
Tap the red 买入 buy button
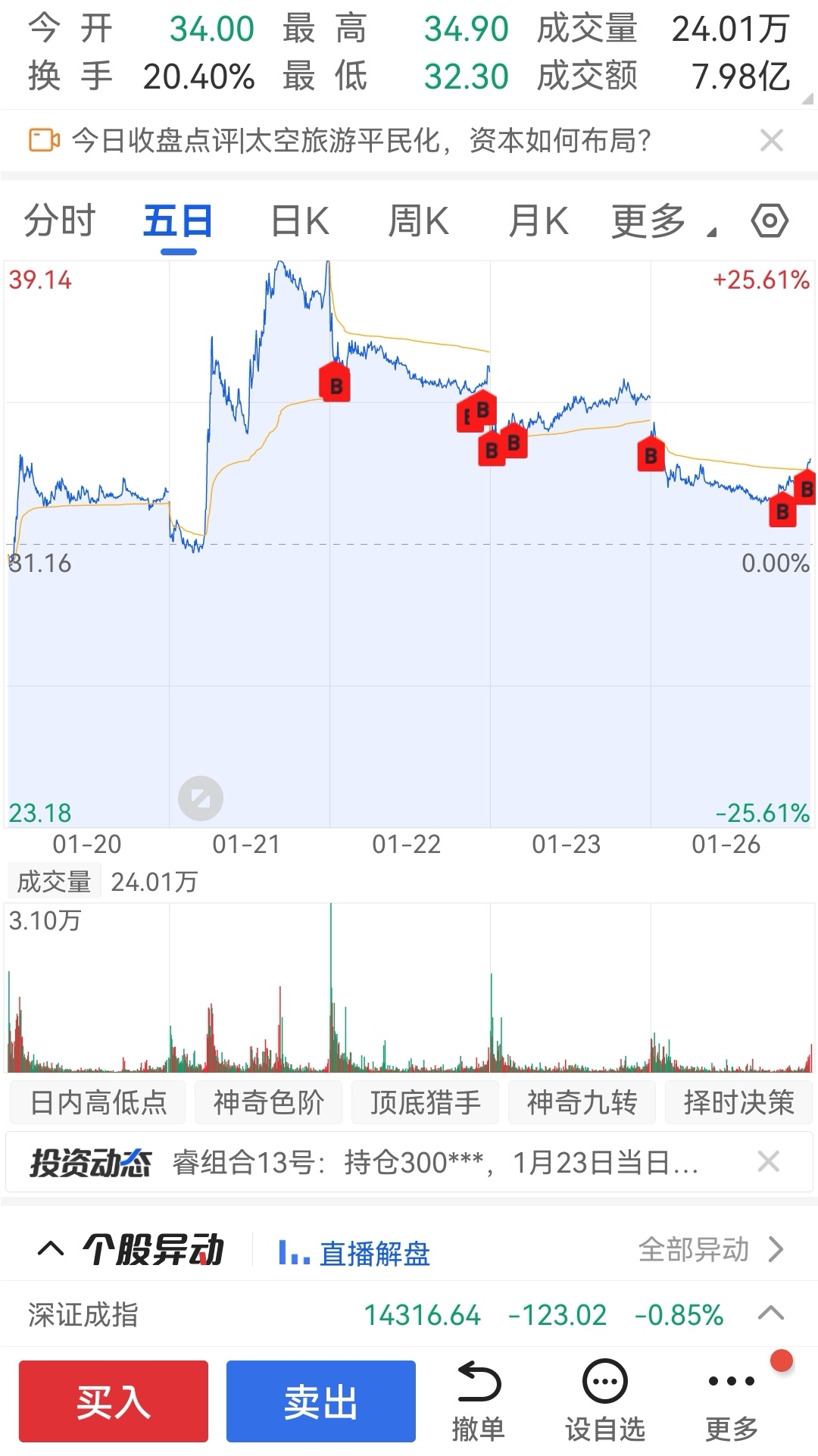click(x=114, y=1401)
